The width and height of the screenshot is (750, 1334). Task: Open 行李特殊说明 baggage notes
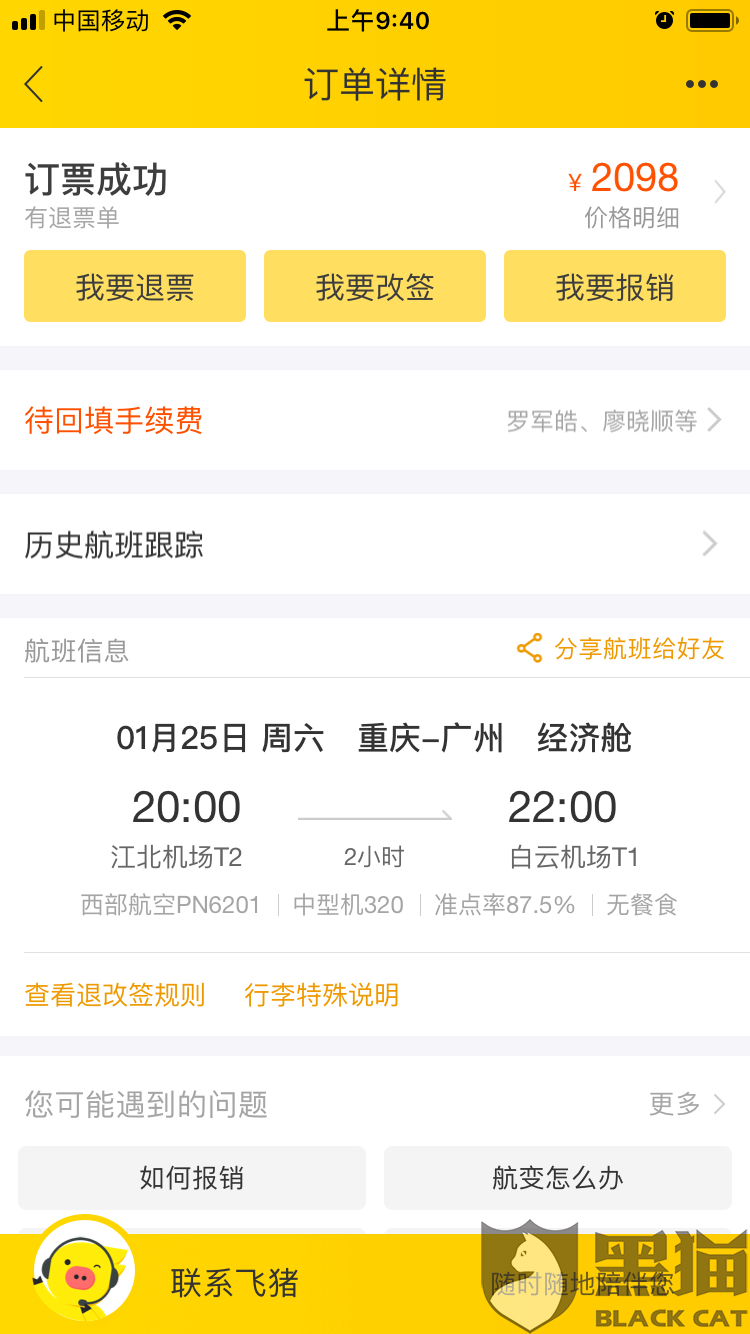[x=322, y=995]
